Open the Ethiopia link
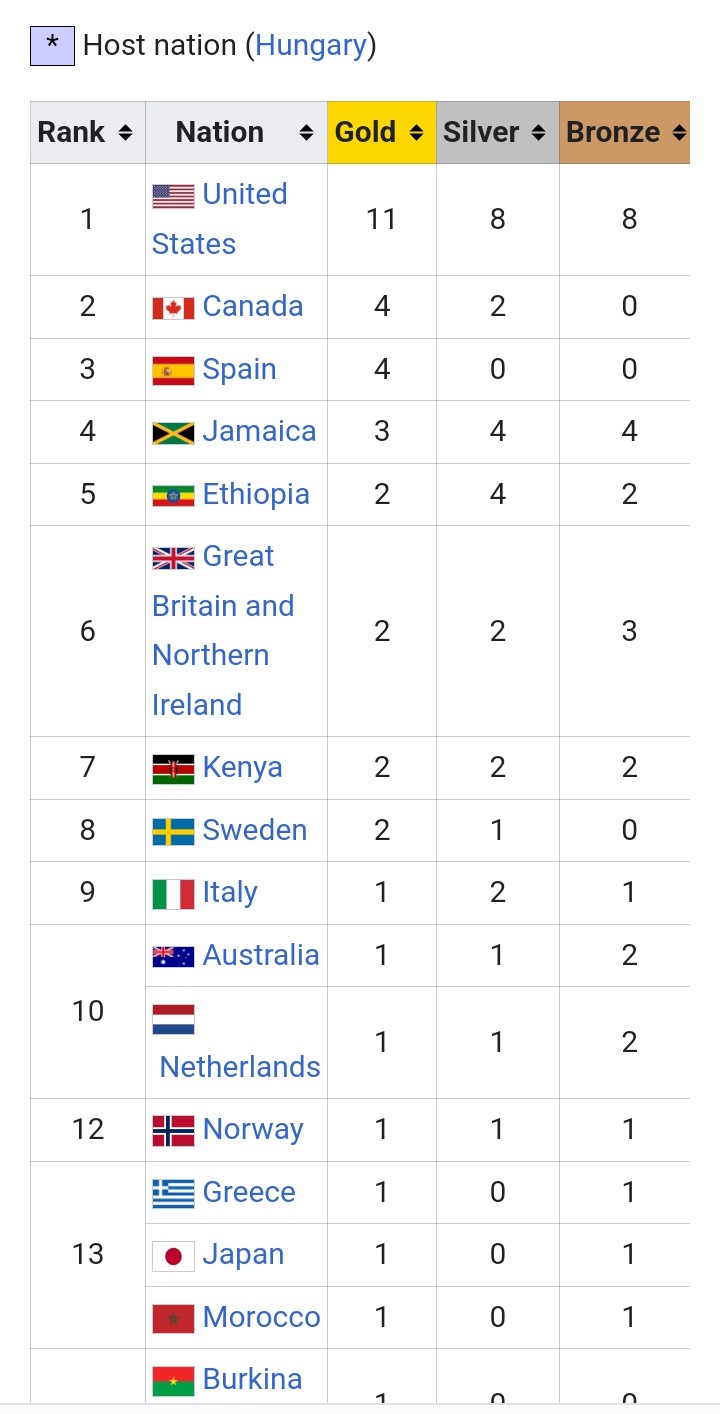 click(x=256, y=494)
